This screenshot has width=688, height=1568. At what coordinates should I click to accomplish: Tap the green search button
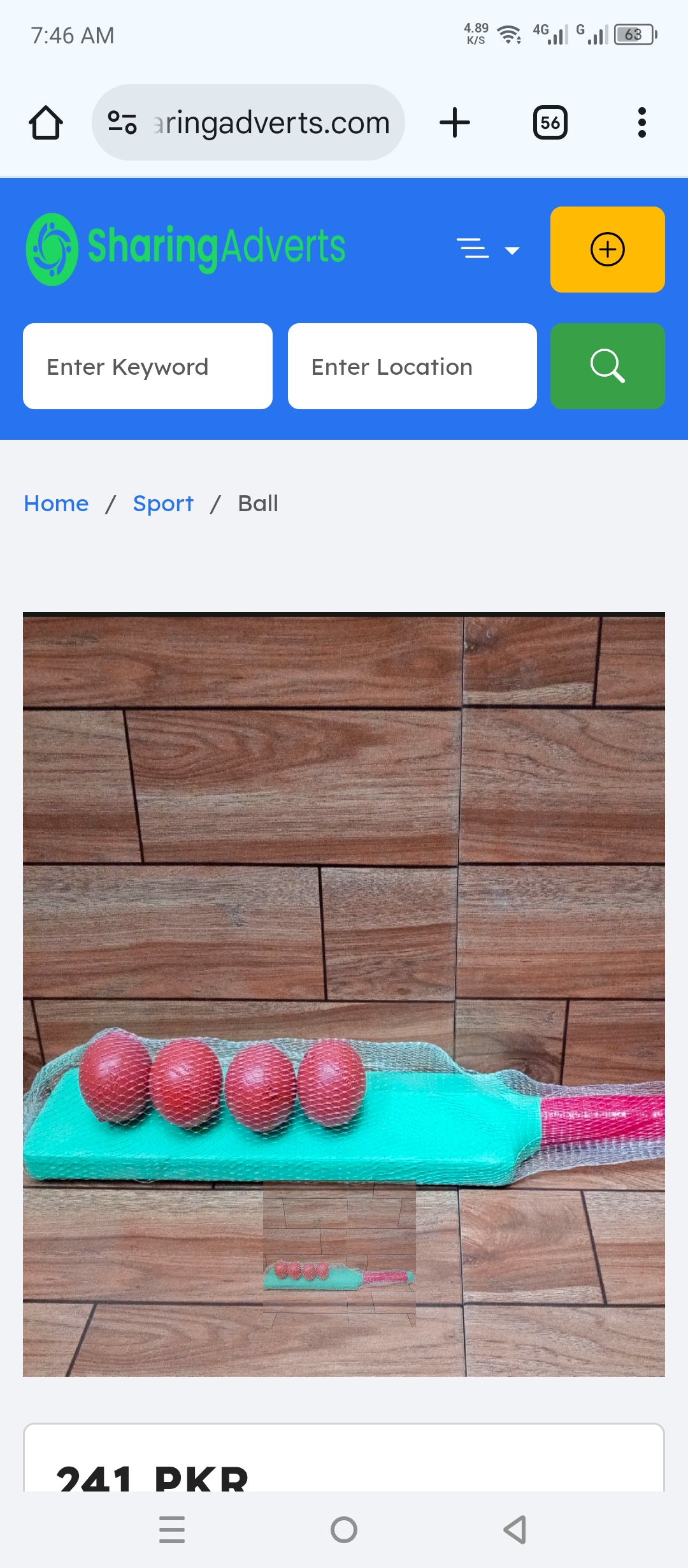607,367
